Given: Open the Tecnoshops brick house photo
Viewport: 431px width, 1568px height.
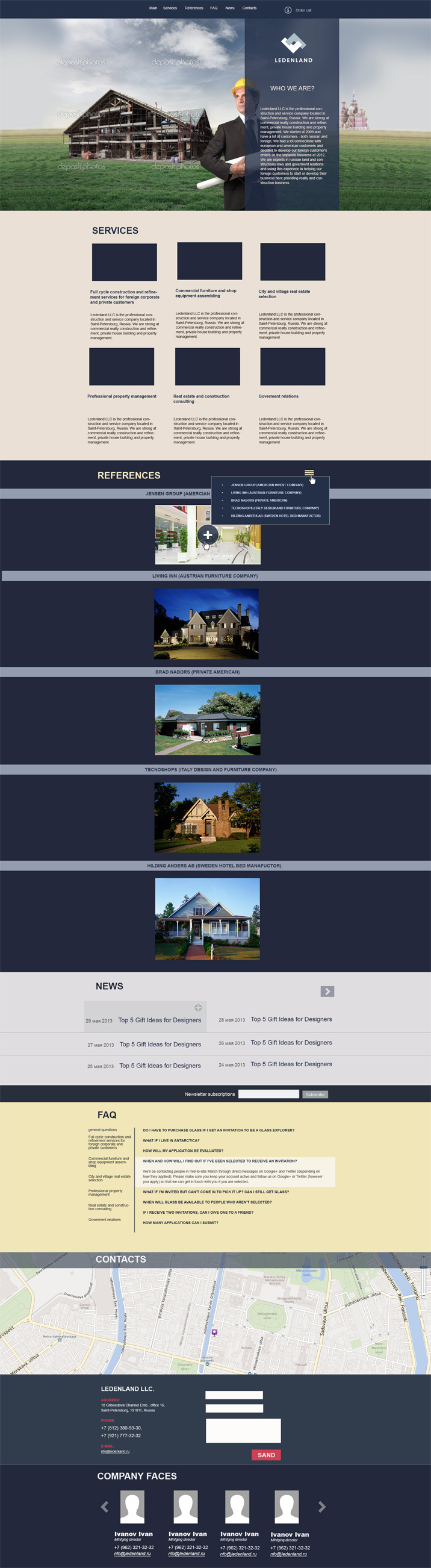Looking at the screenshot, I should [207, 817].
